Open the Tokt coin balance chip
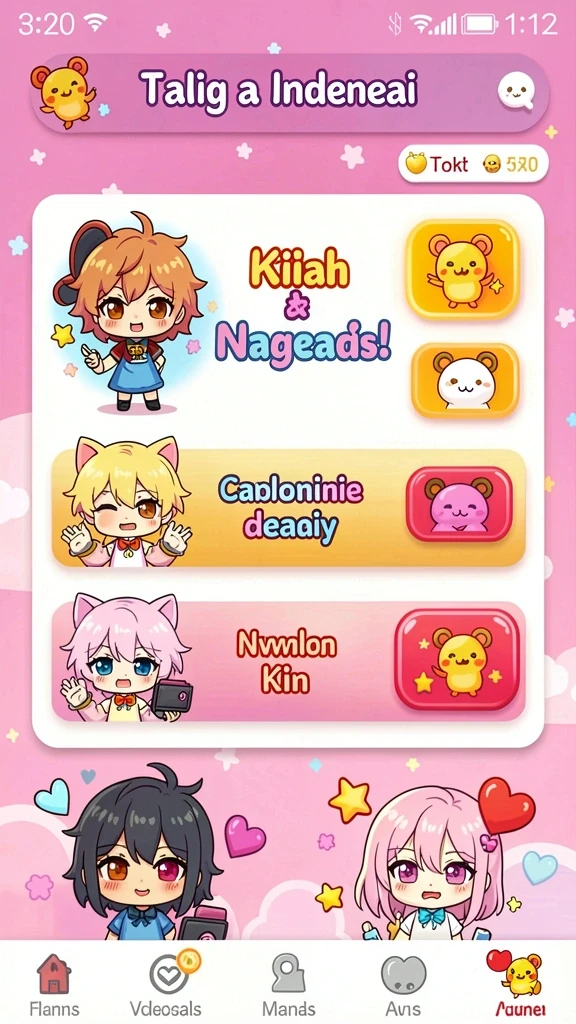Image resolution: width=576 pixels, height=1024 pixels. click(x=473, y=164)
